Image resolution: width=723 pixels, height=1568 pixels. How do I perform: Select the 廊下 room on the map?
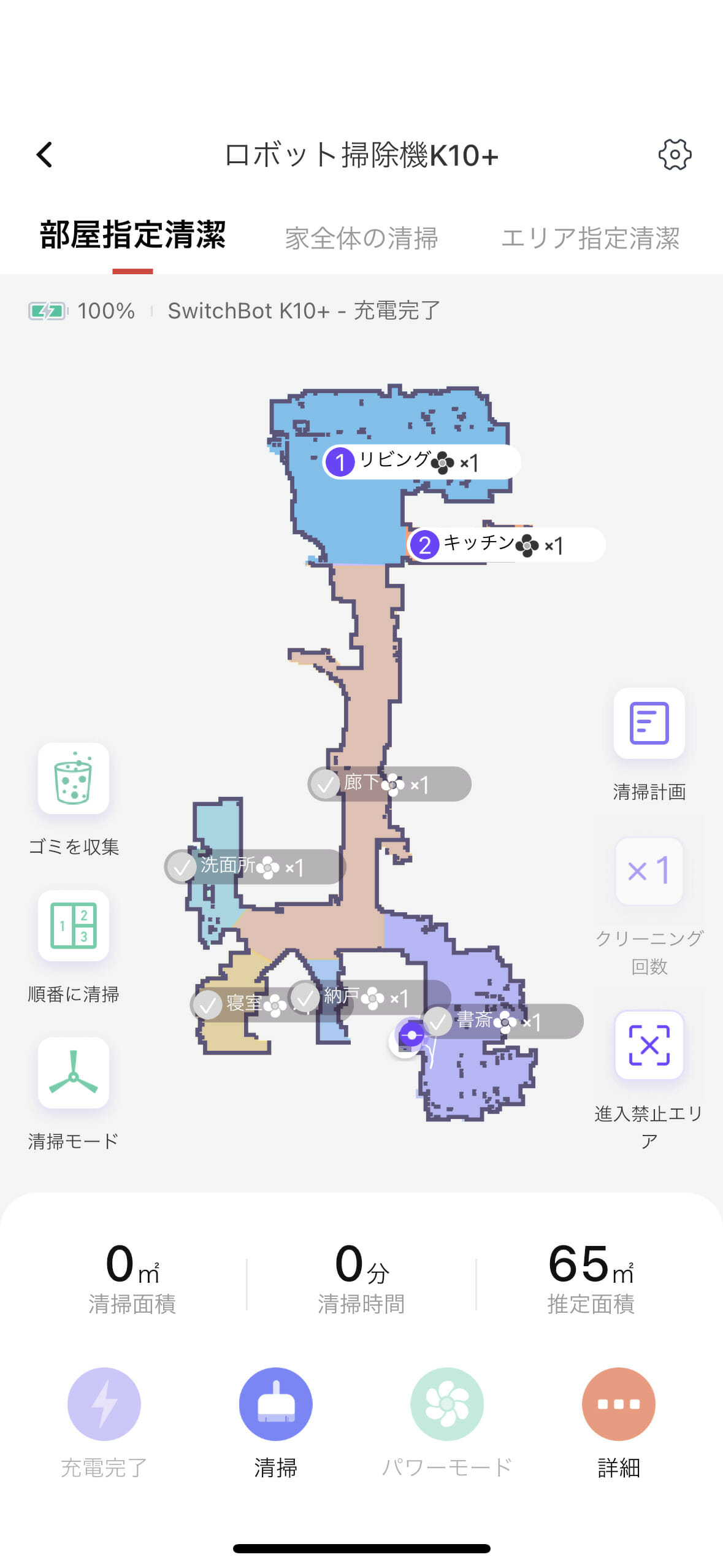[389, 783]
